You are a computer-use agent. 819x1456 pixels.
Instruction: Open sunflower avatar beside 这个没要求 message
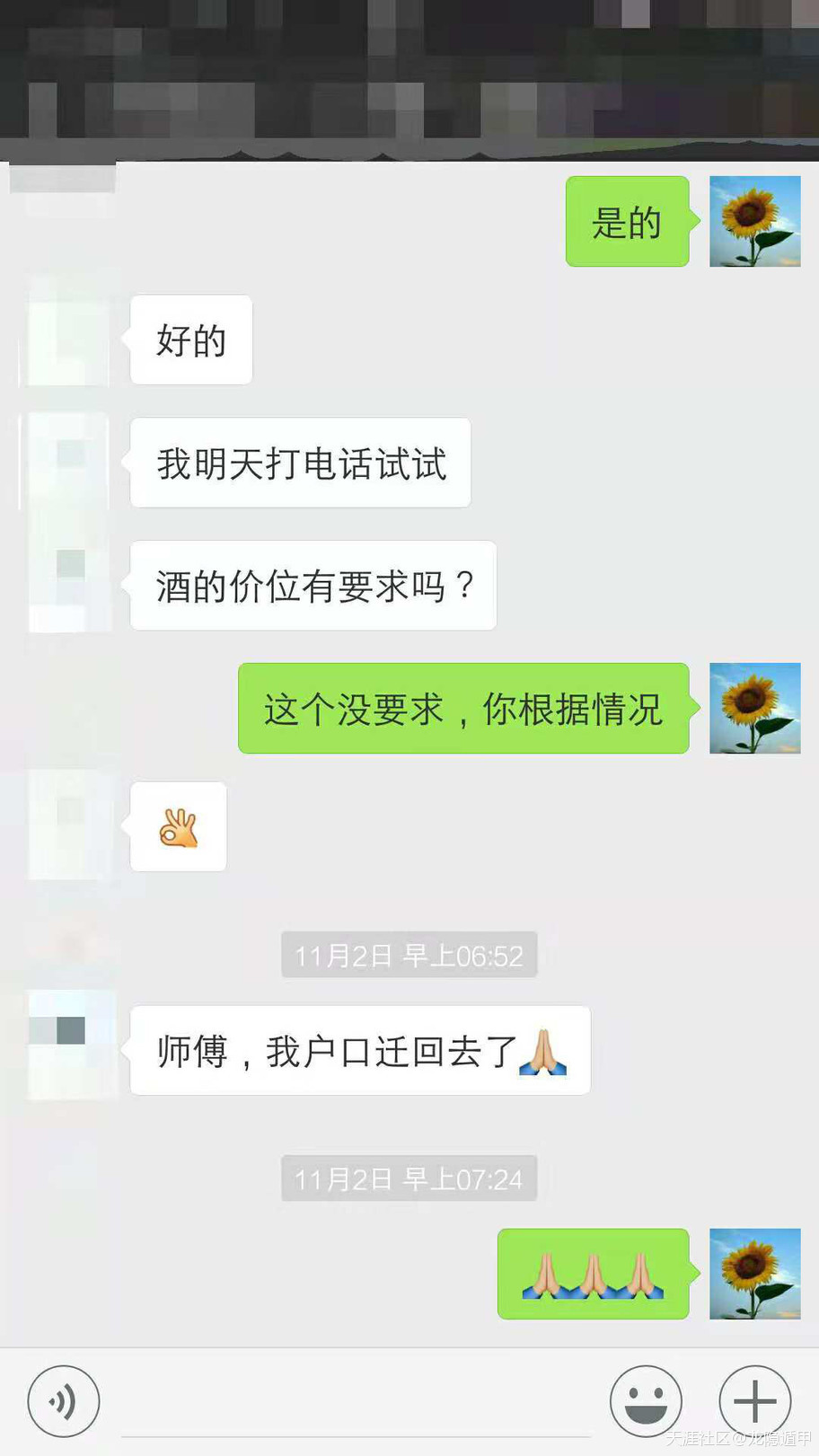coord(754,708)
